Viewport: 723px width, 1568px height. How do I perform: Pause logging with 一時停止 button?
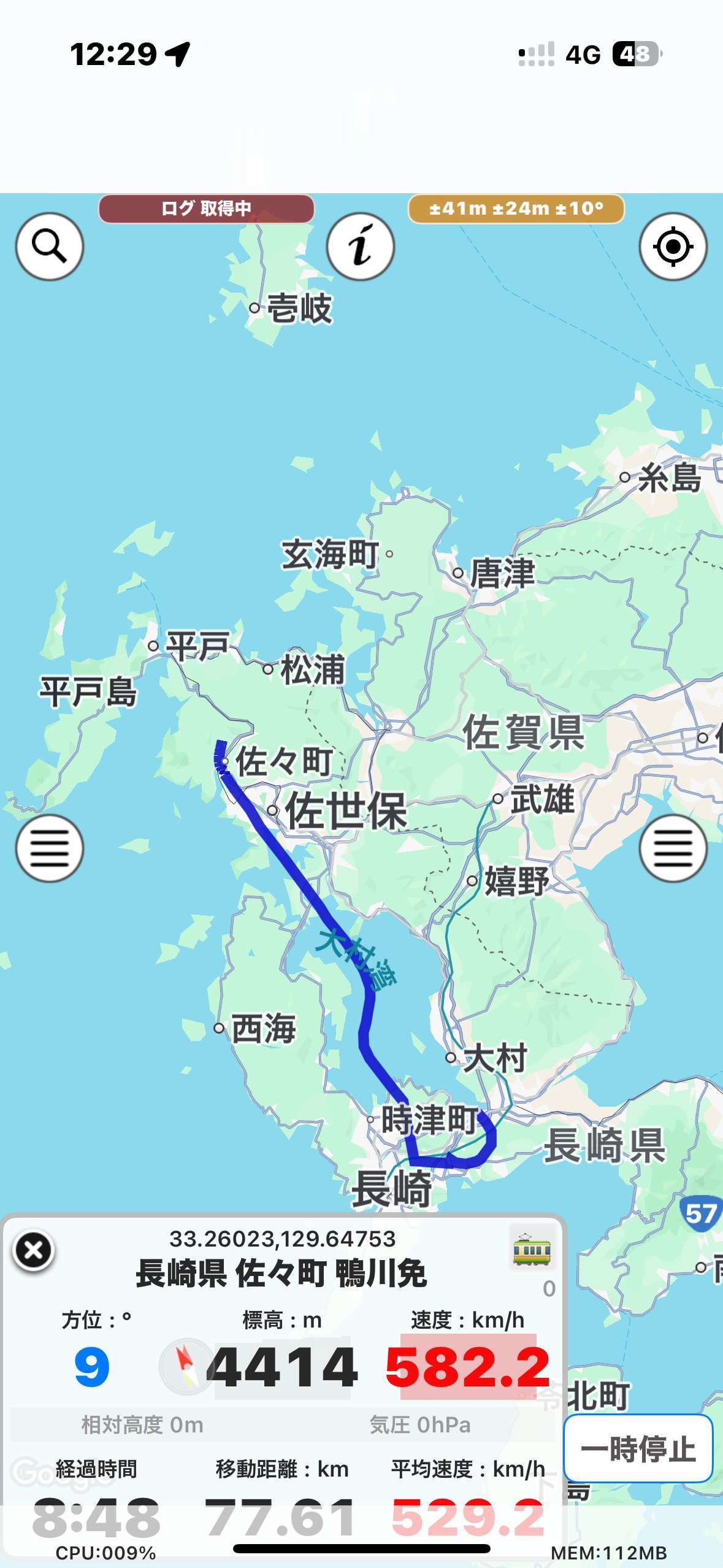(x=638, y=1449)
